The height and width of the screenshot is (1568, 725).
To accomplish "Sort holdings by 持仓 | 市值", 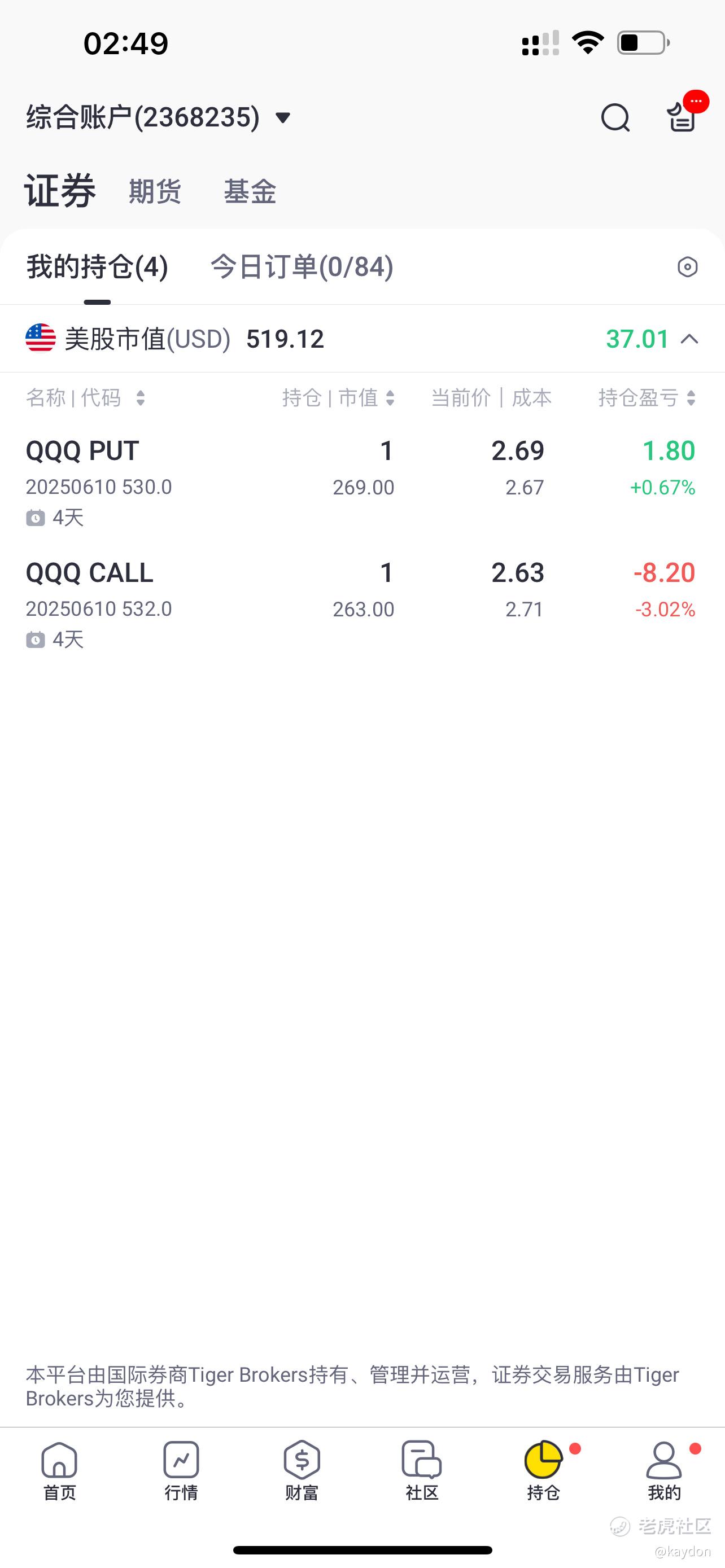I will point(338,398).
